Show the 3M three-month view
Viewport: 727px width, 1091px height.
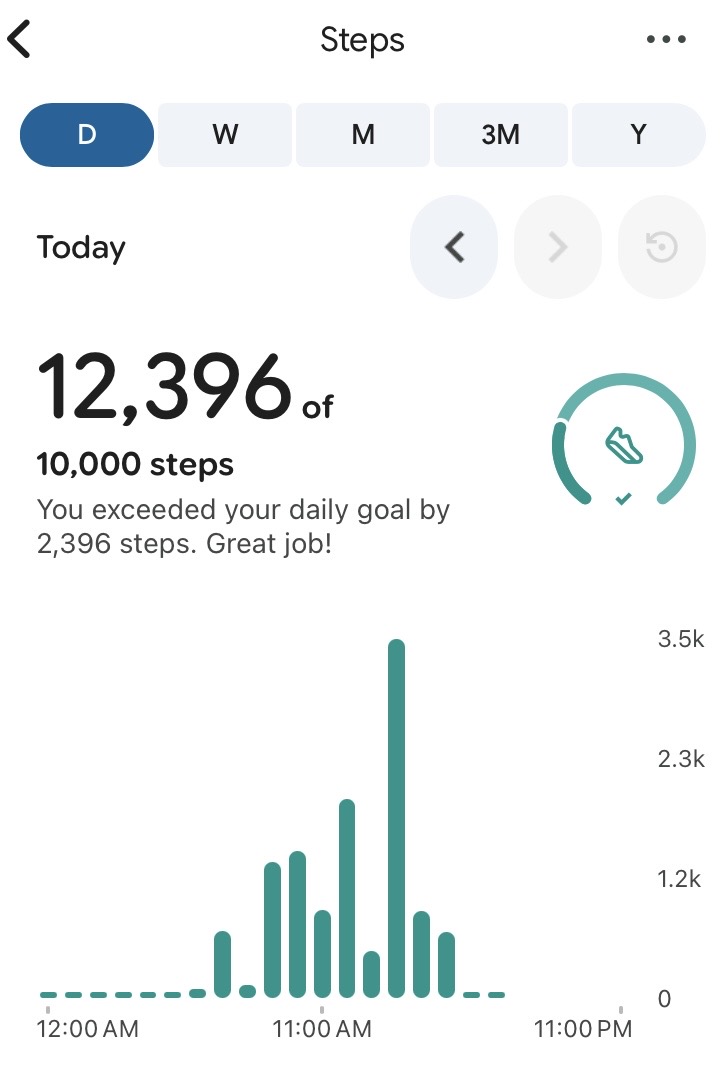pos(501,135)
